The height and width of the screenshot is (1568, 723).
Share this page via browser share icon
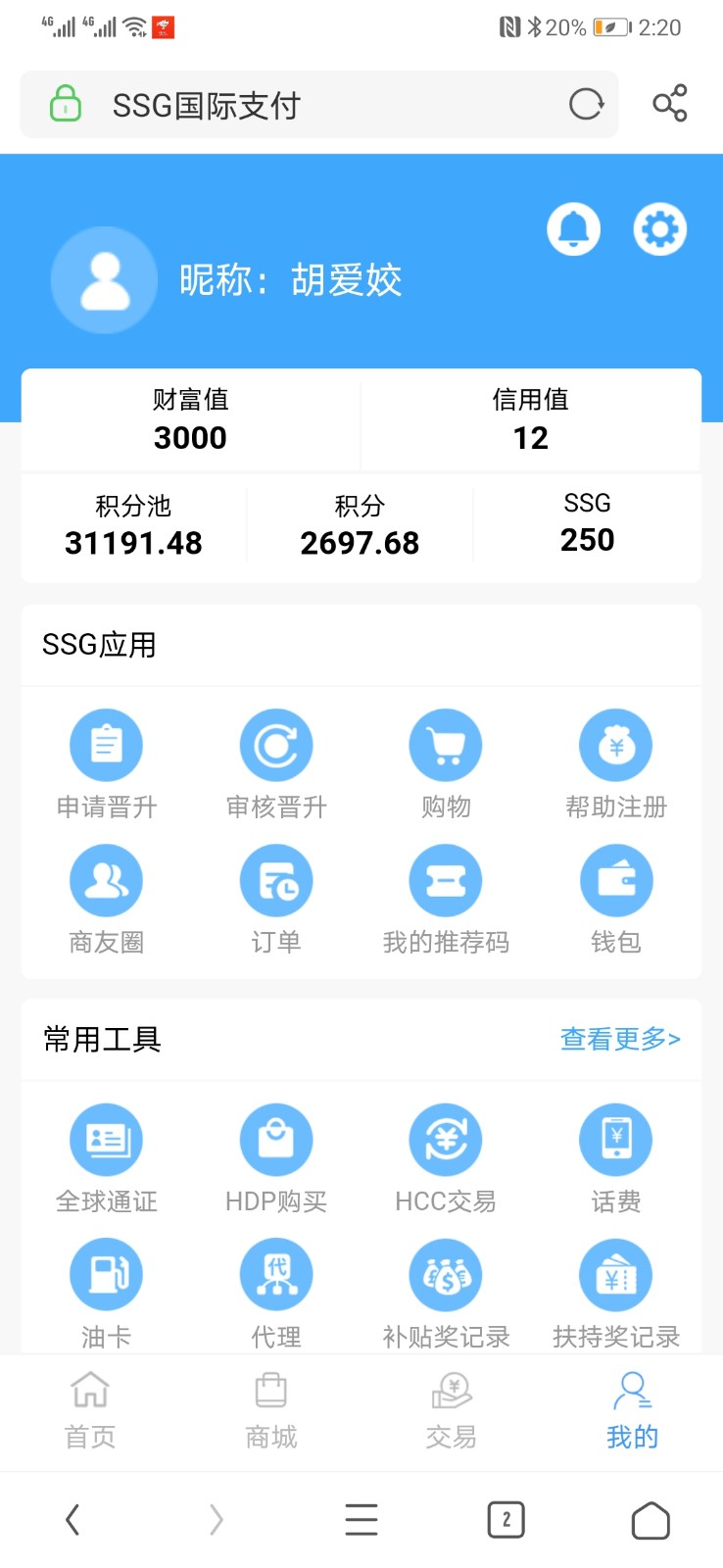pos(670,103)
